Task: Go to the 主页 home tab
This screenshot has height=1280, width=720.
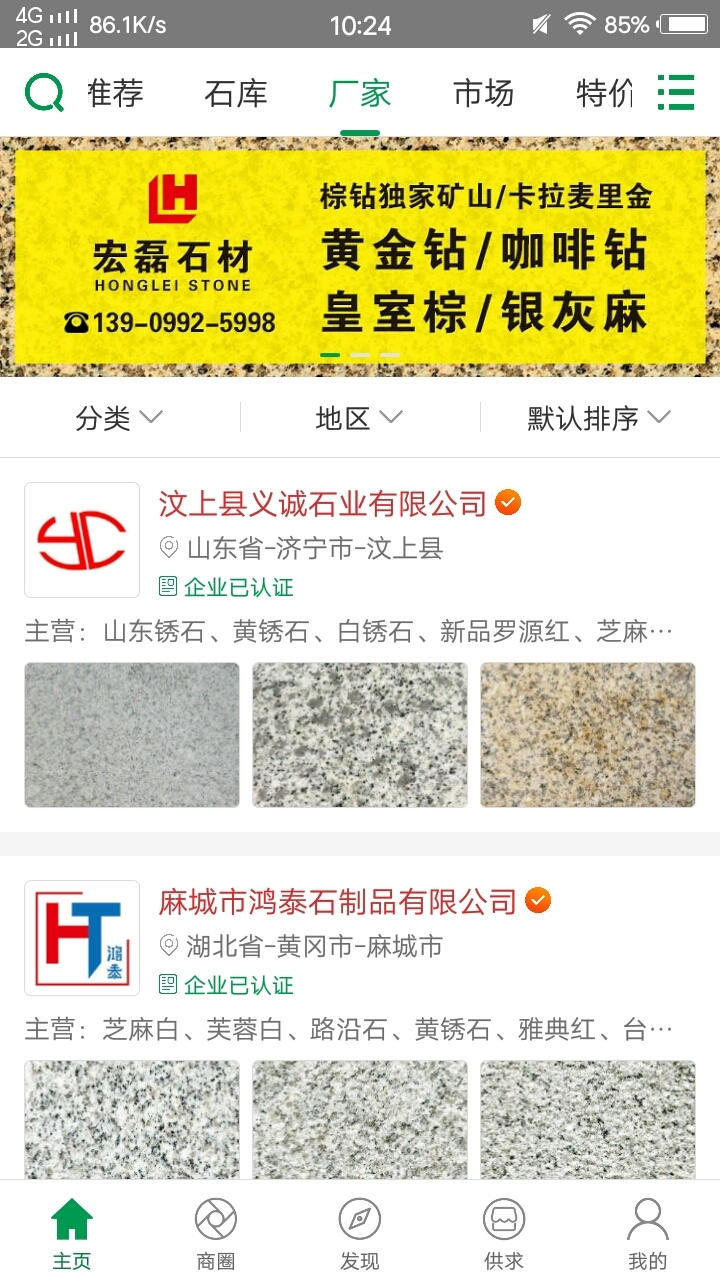Action: [x=72, y=1232]
